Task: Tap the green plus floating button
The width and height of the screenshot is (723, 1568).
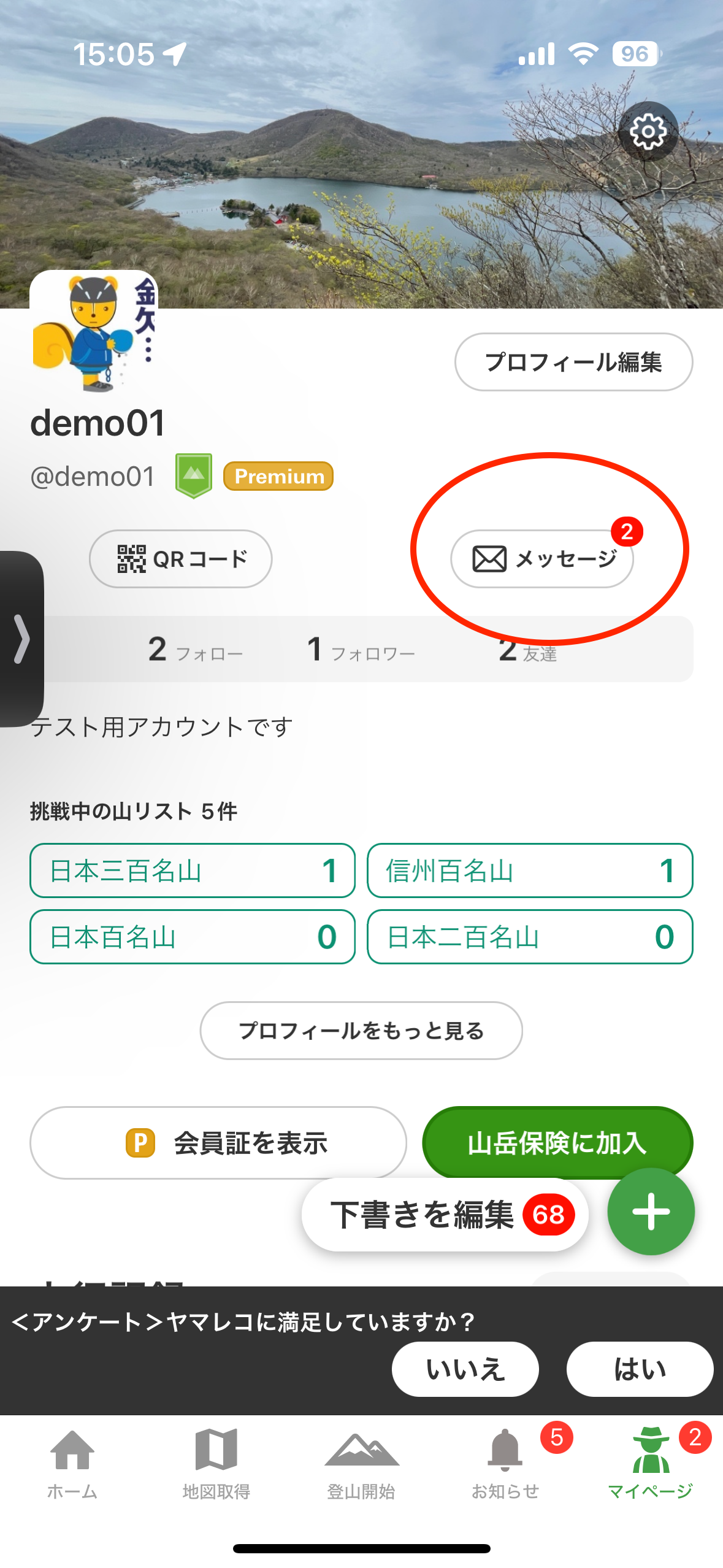Action: [x=651, y=1212]
